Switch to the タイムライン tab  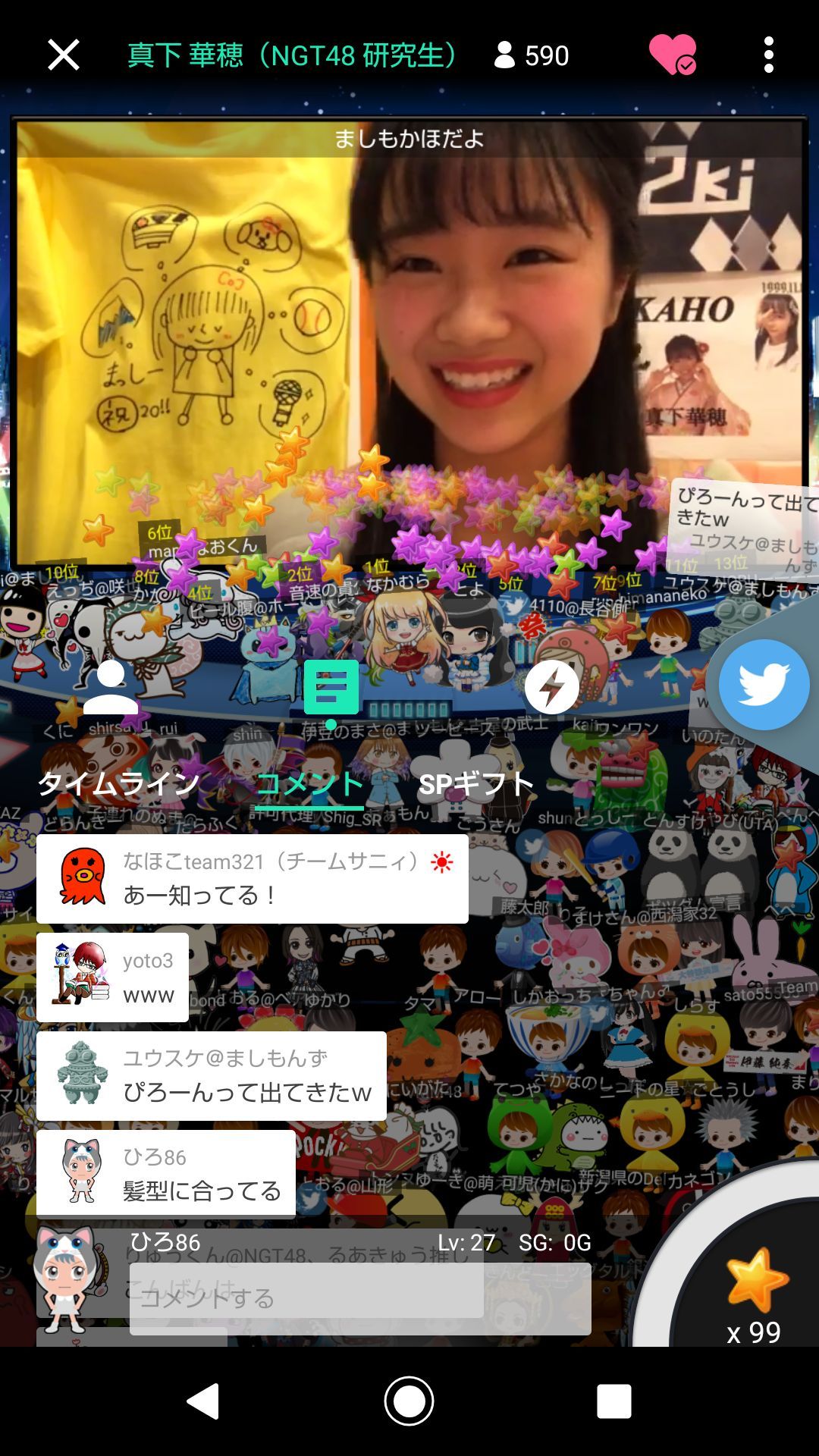pyautogui.click(x=119, y=784)
